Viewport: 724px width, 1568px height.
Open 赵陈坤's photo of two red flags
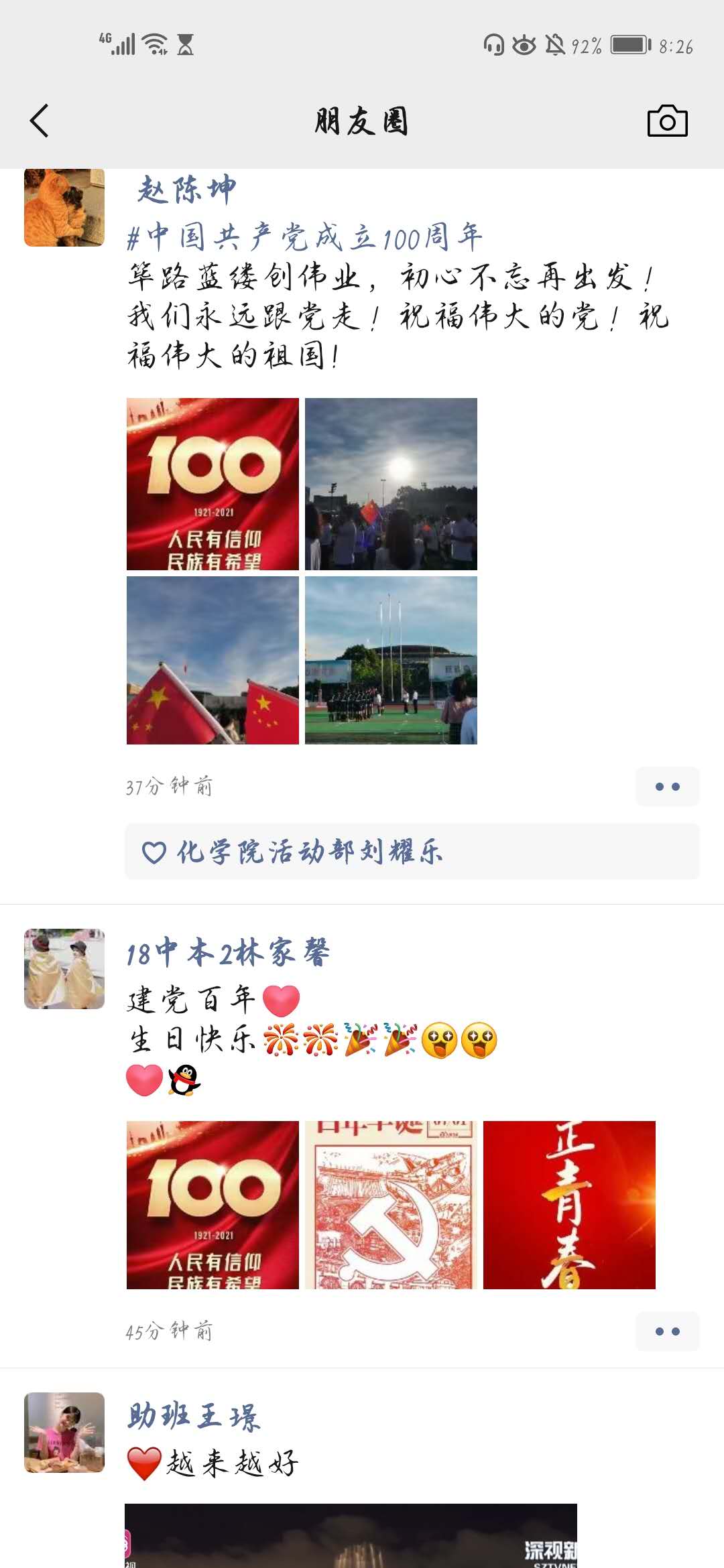click(213, 660)
